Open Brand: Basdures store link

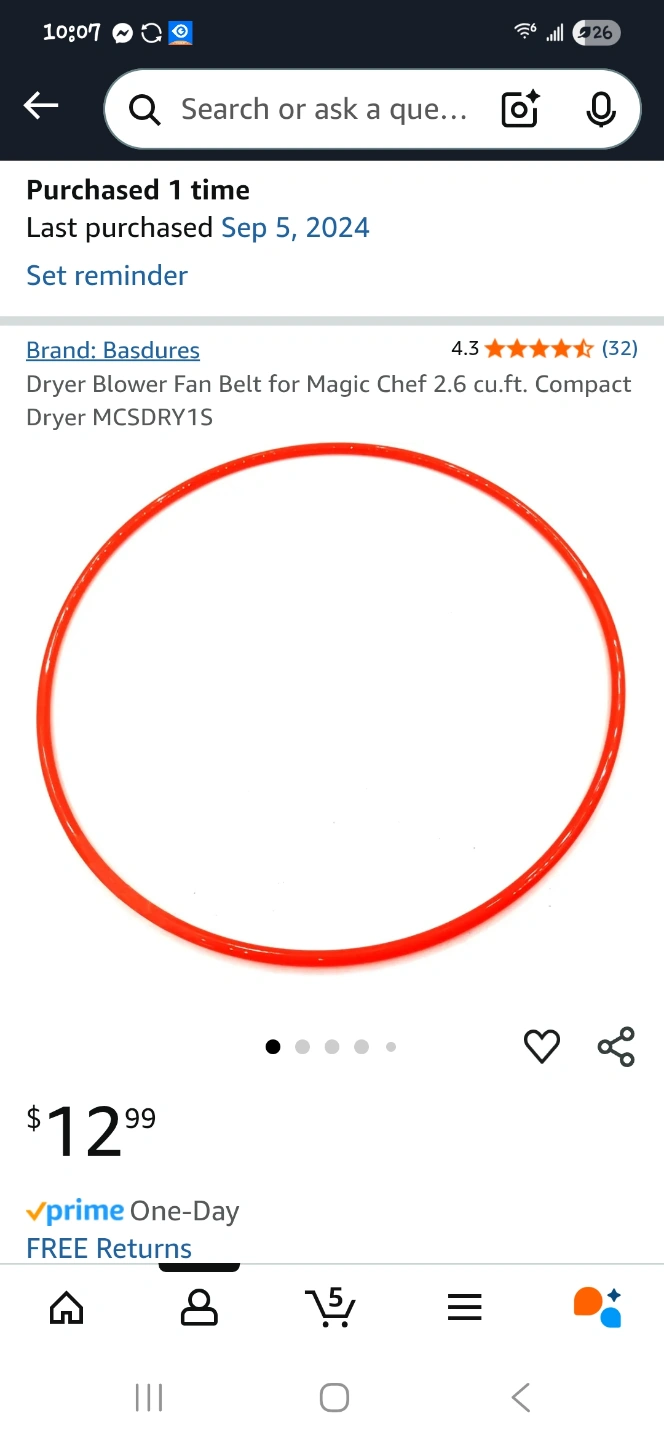click(x=113, y=350)
